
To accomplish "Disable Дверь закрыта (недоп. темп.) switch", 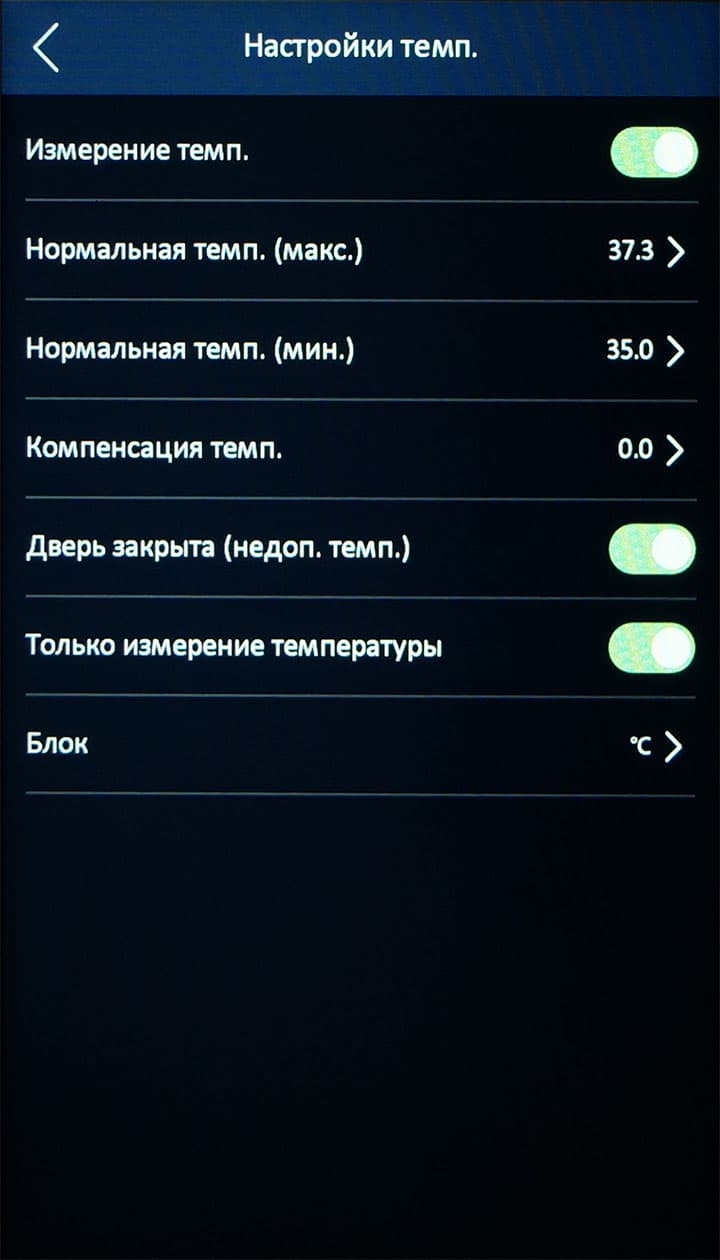I will coord(652,549).
